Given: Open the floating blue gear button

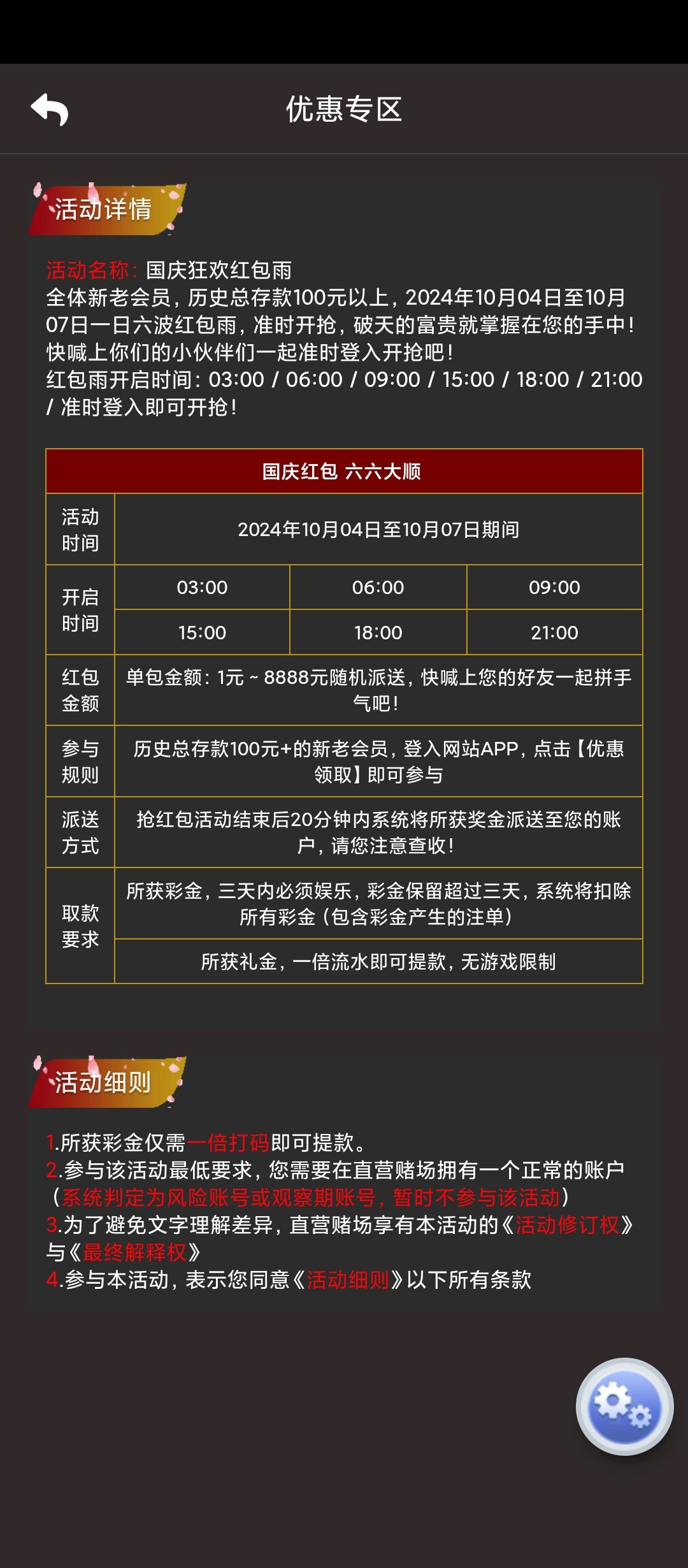Looking at the screenshot, I should point(624,1405).
